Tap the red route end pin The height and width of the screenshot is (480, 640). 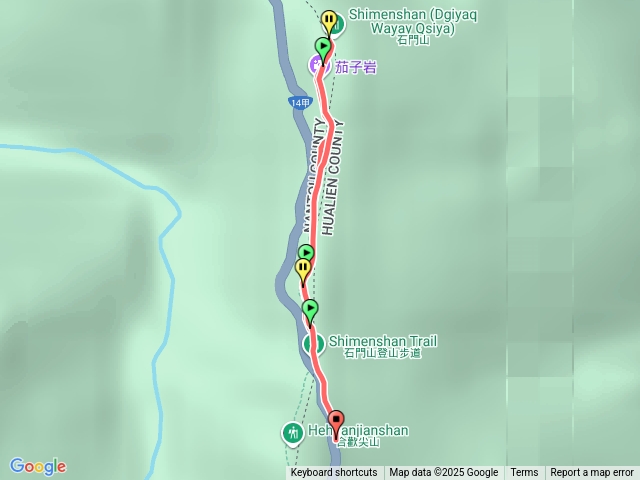335,420
